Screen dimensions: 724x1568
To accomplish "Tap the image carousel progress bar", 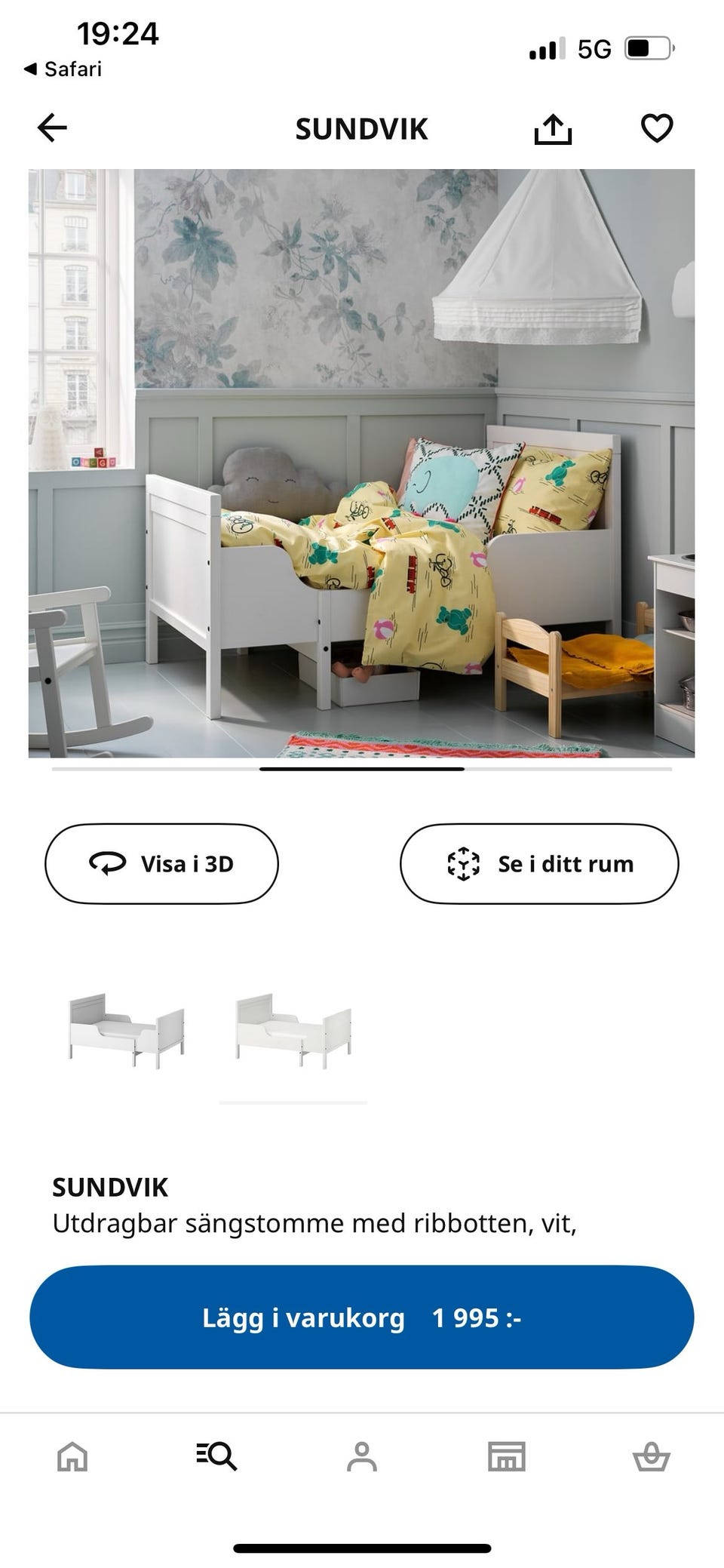I will [362, 768].
